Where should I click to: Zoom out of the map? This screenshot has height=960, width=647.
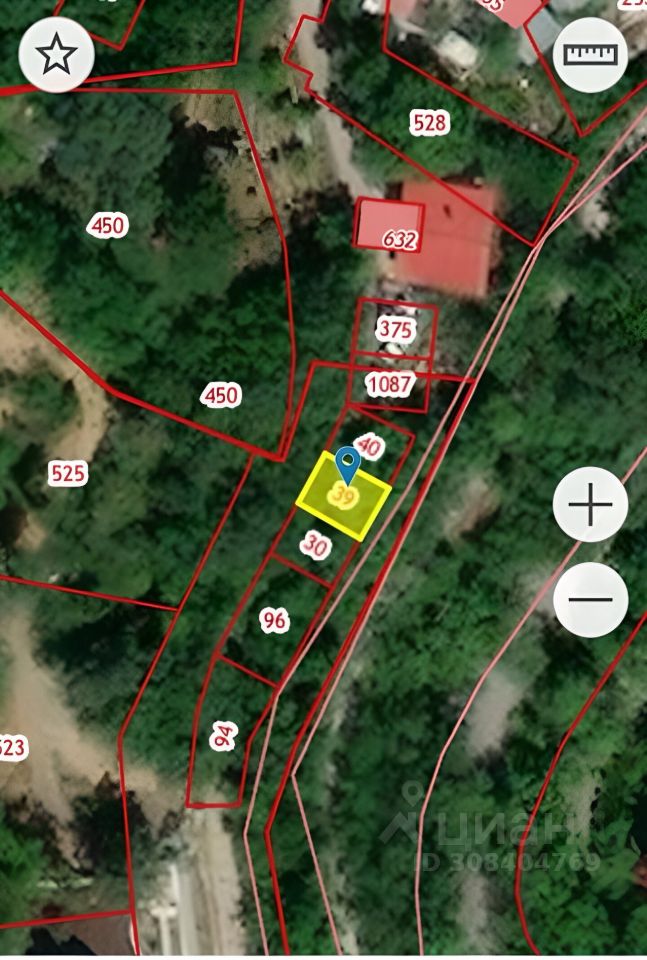coord(590,600)
